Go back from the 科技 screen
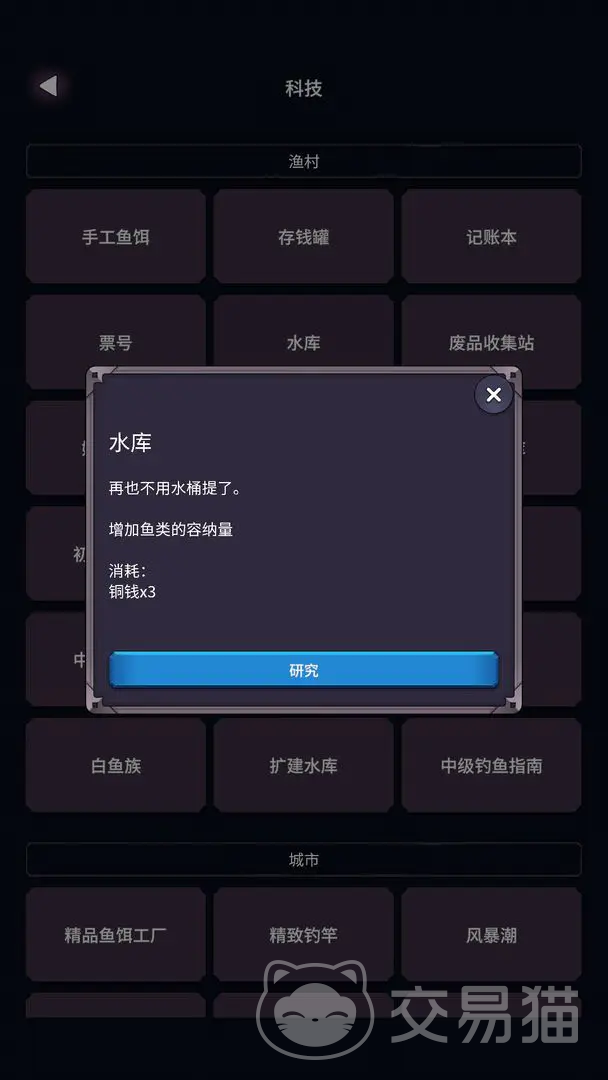Image resolution: width=608 pixels, height=1080 pixels. [48, 87]
